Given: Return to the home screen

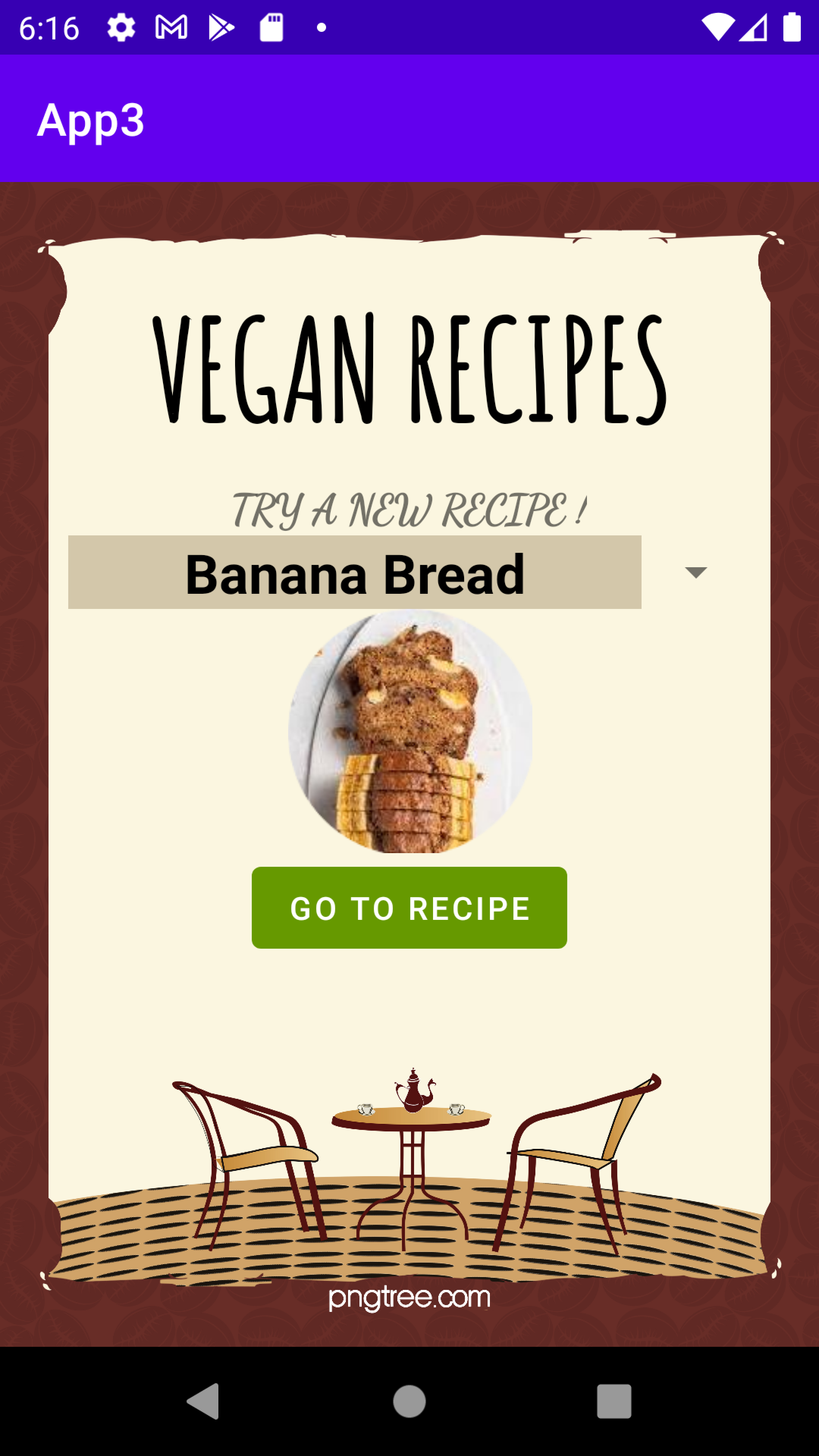Looking at the screenshot, I should pos(409,1401).
